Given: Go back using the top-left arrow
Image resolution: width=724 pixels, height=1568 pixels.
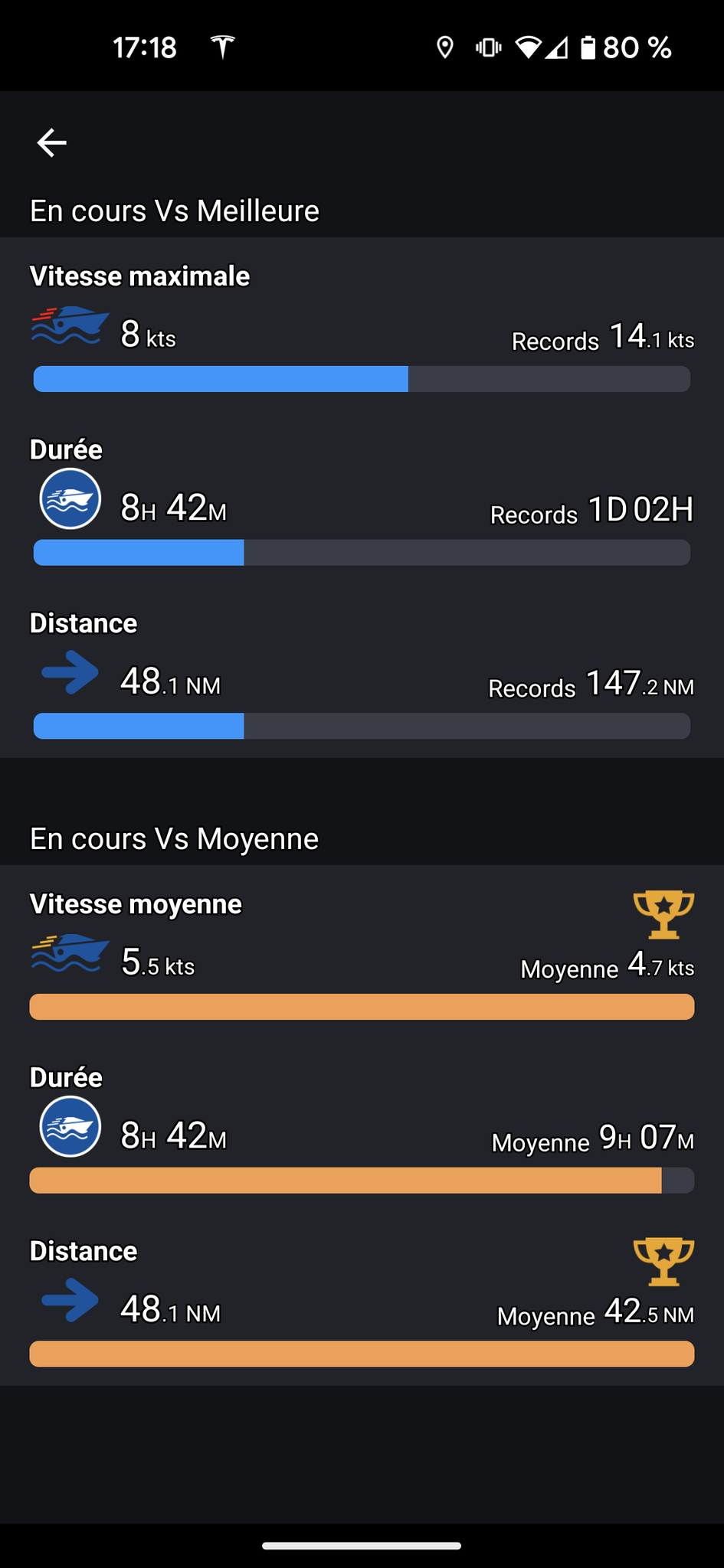Looking at the screenshot, I should coord(51,142).
